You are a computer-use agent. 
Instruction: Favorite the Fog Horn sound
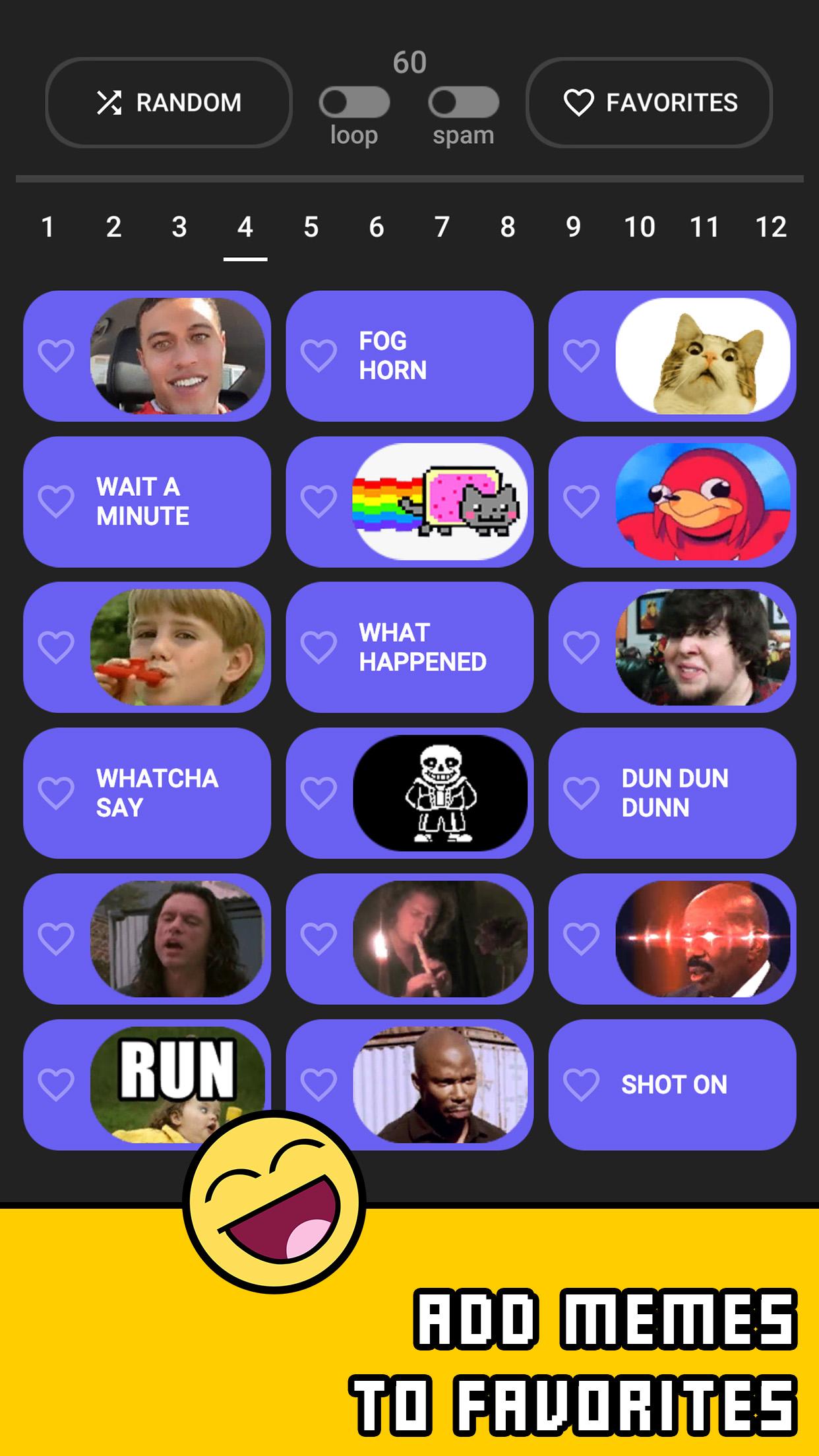tap(318, 356)
